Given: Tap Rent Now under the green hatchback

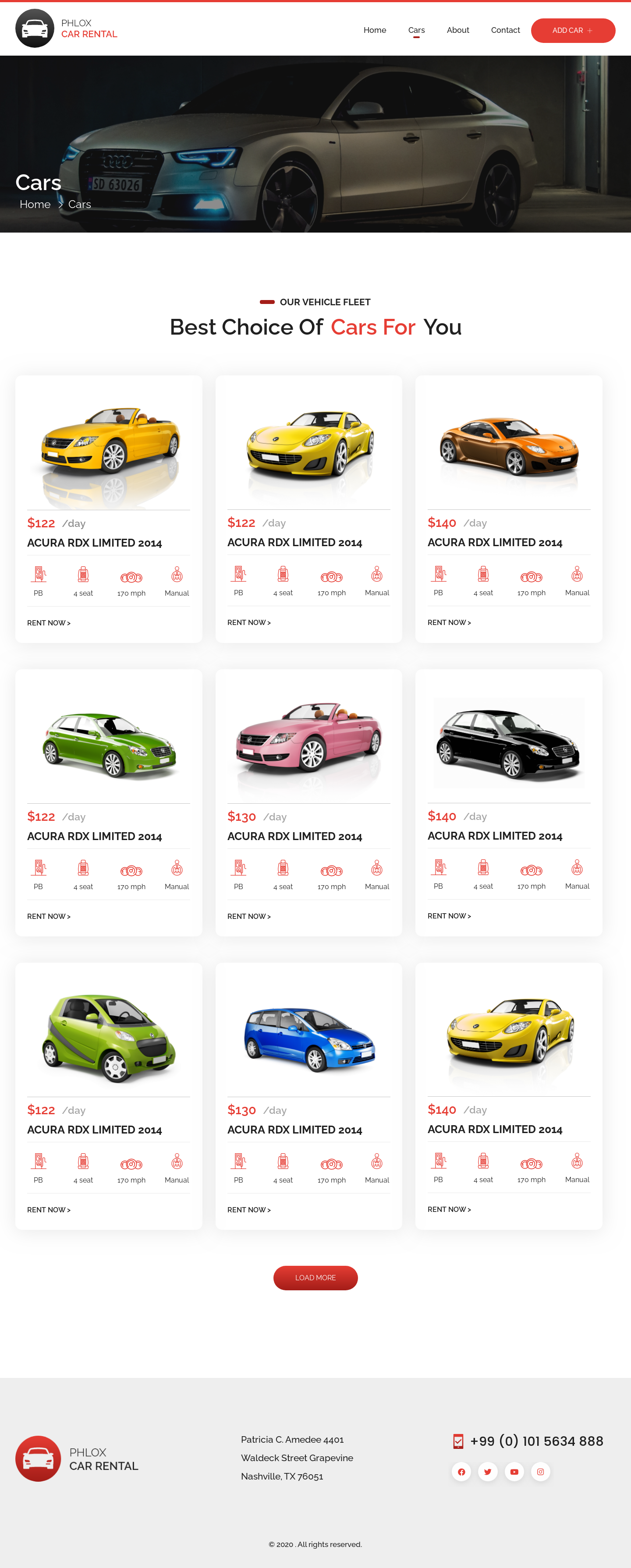Looking at the screenshot, I should pos(49,916).
